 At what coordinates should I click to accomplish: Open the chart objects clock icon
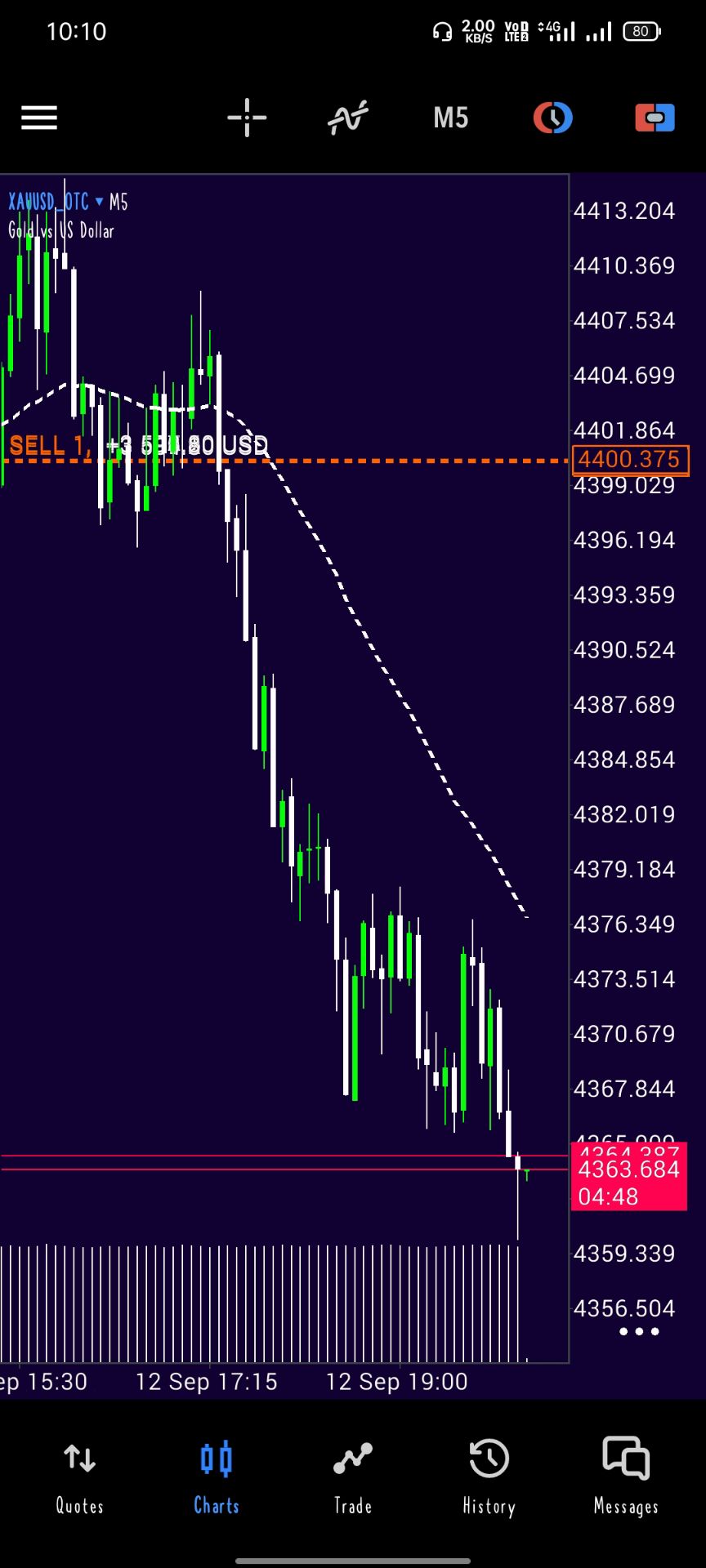(x=553, y=118)
